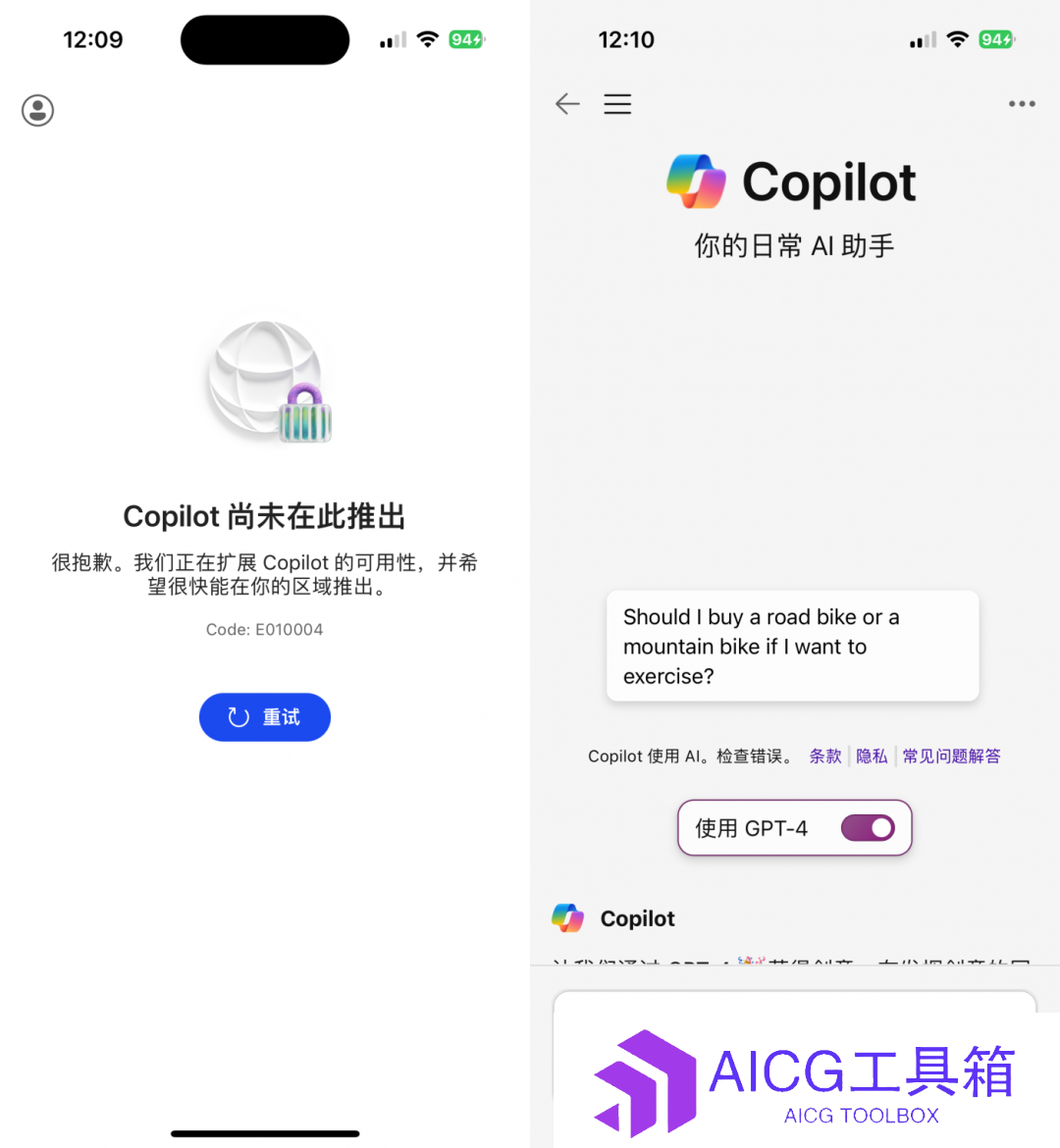Open the 隐私 privacy link
The height and width of the screenshot is (1148, 1060).
(872, 756)
